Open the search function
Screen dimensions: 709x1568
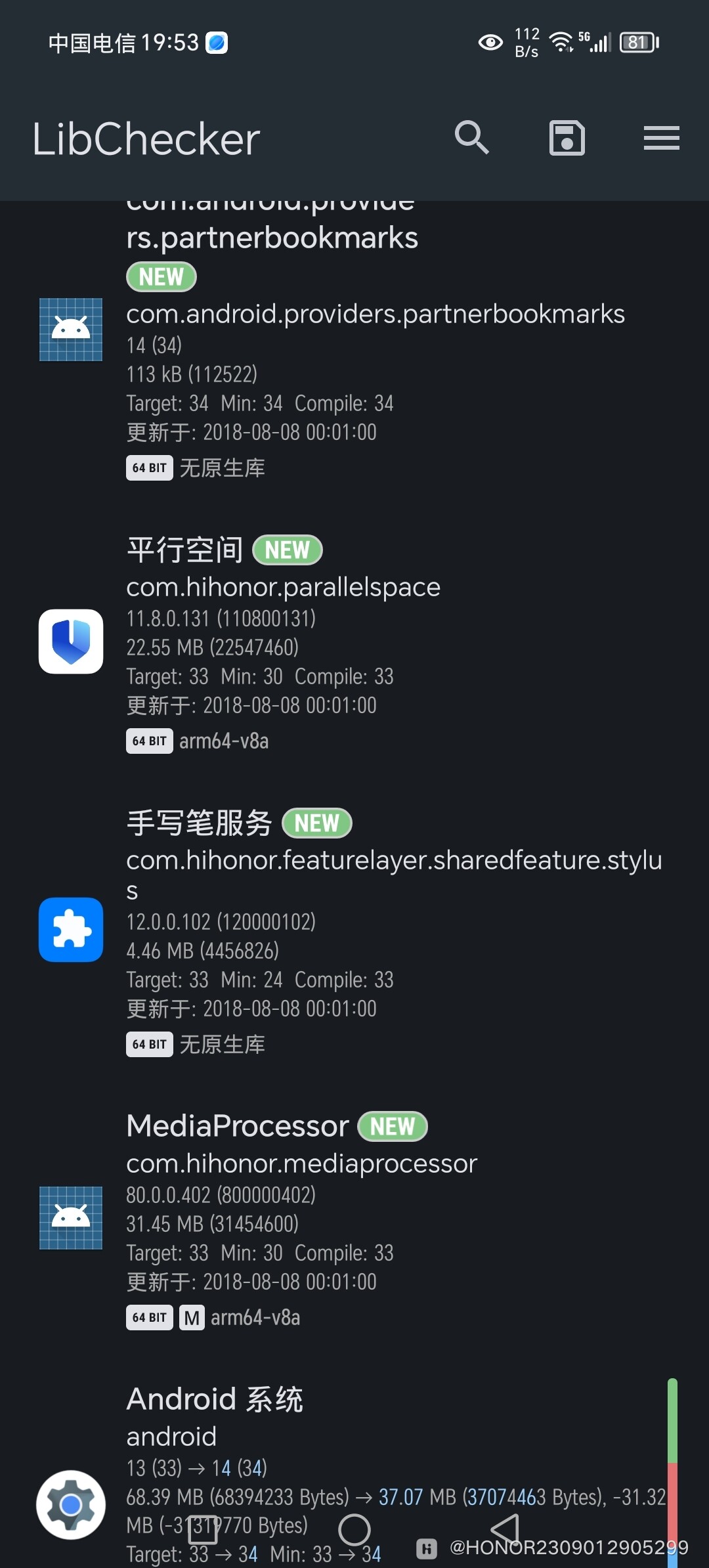tap(473, 138)
